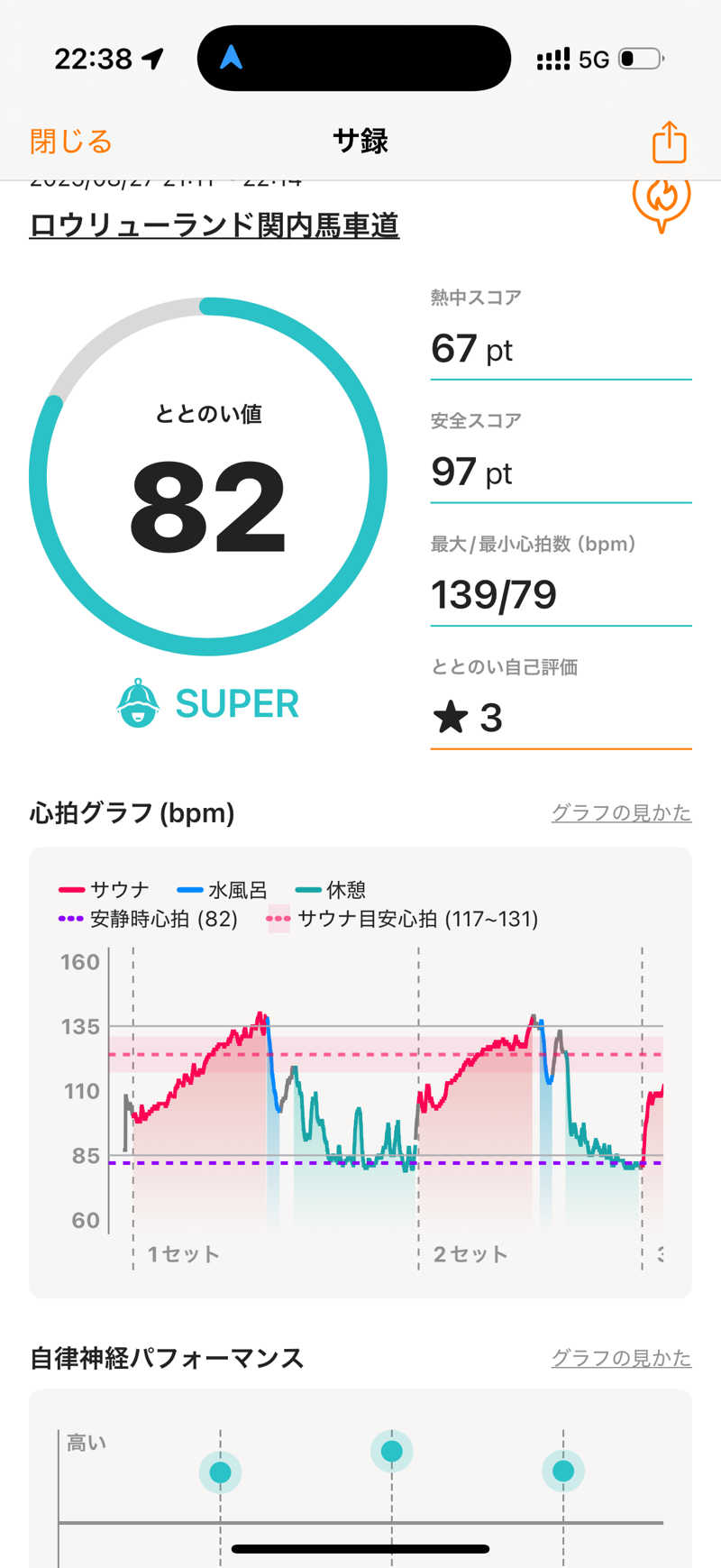Share this sauna record
The width and height of the screenshot is (721, 1568).
click(669, 142)
